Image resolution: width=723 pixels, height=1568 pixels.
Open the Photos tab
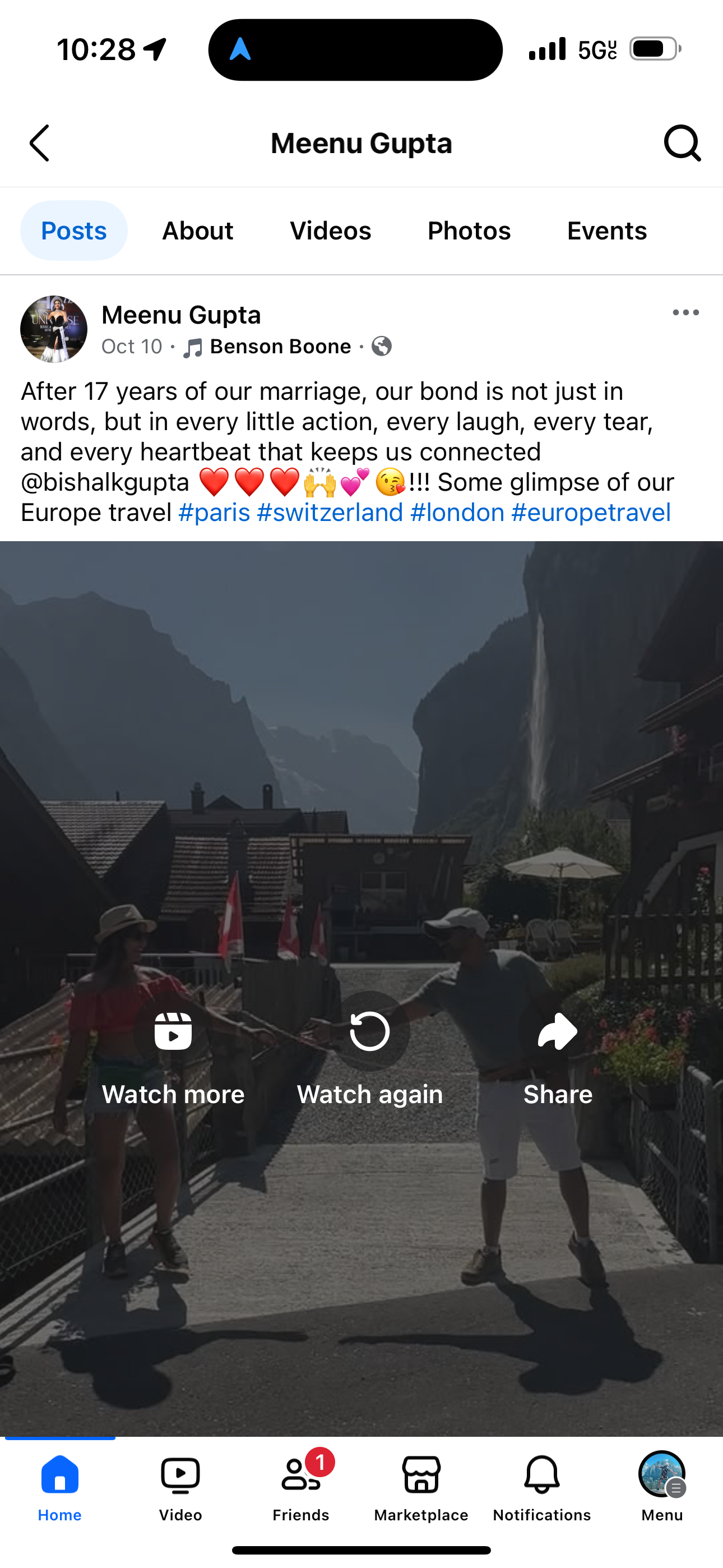pyautogui.click(x=469, y=230)
